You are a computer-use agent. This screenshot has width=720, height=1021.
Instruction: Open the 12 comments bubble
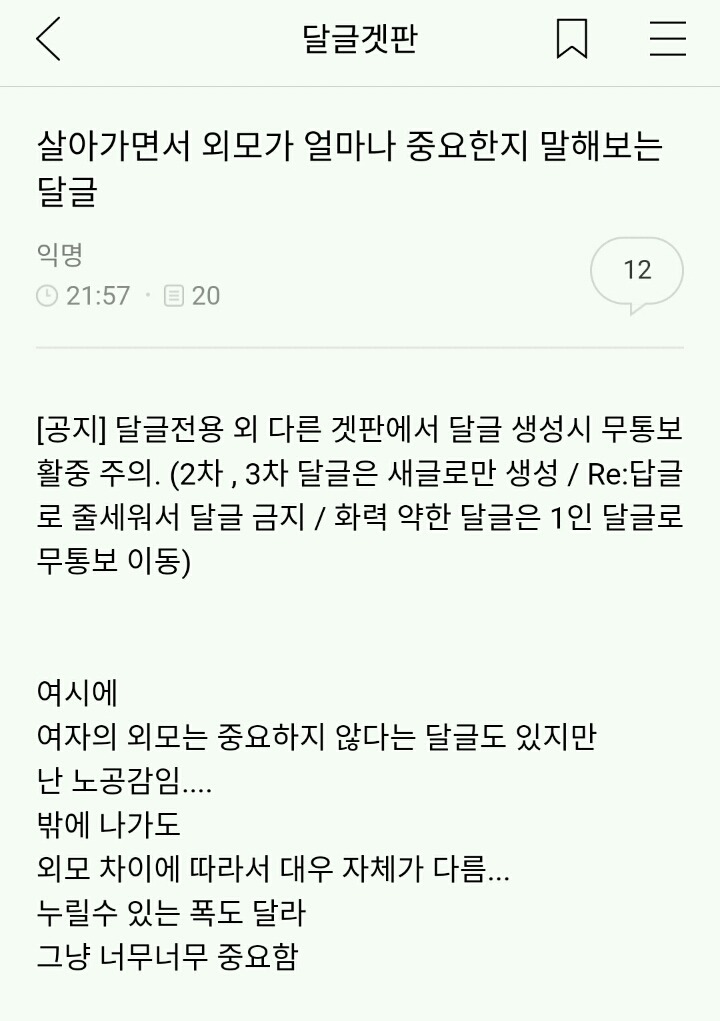[x=637, y=271]
